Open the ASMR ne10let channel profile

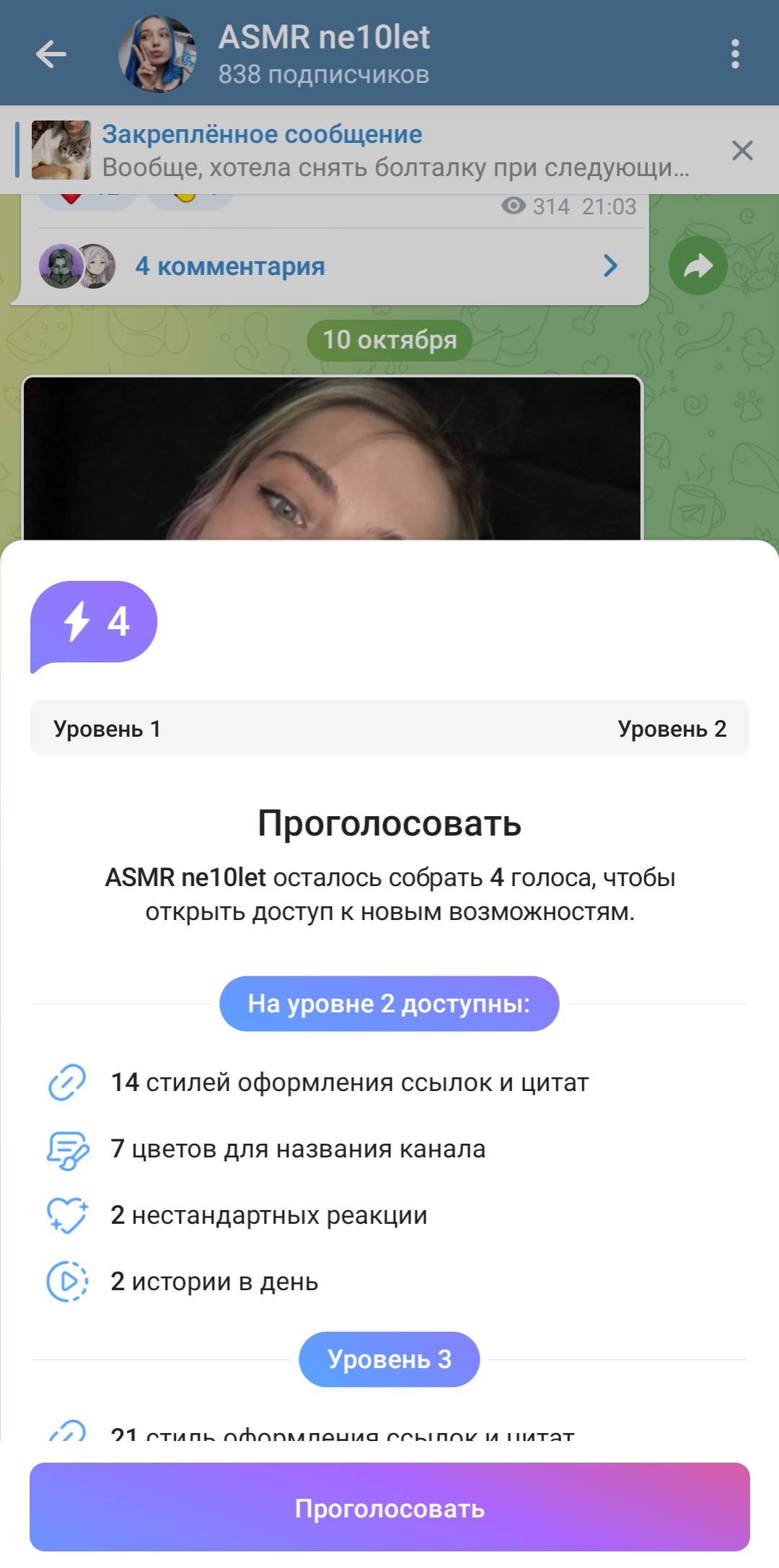point(324,54)
